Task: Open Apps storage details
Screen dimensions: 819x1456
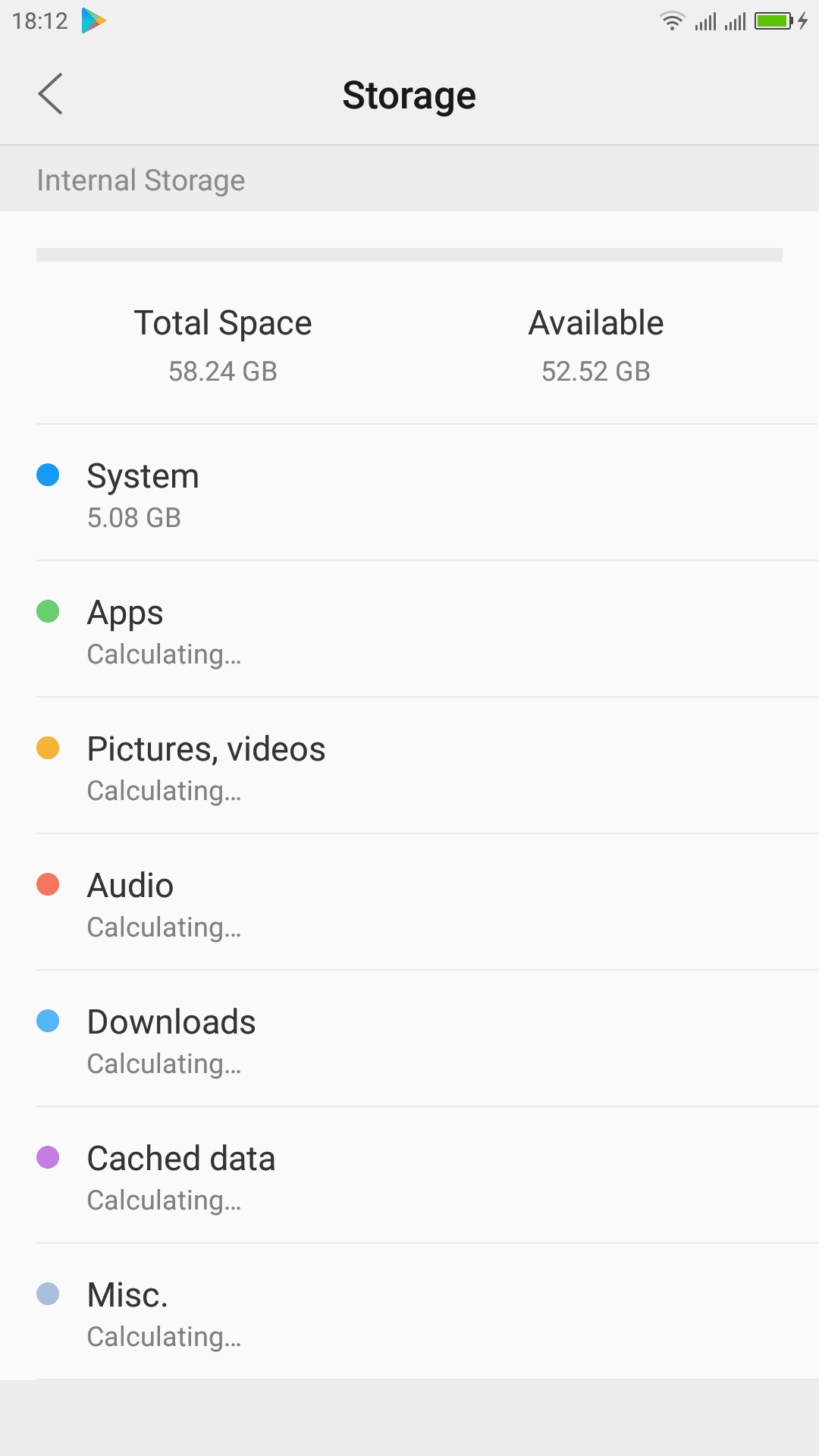Action: click(409, 629)
